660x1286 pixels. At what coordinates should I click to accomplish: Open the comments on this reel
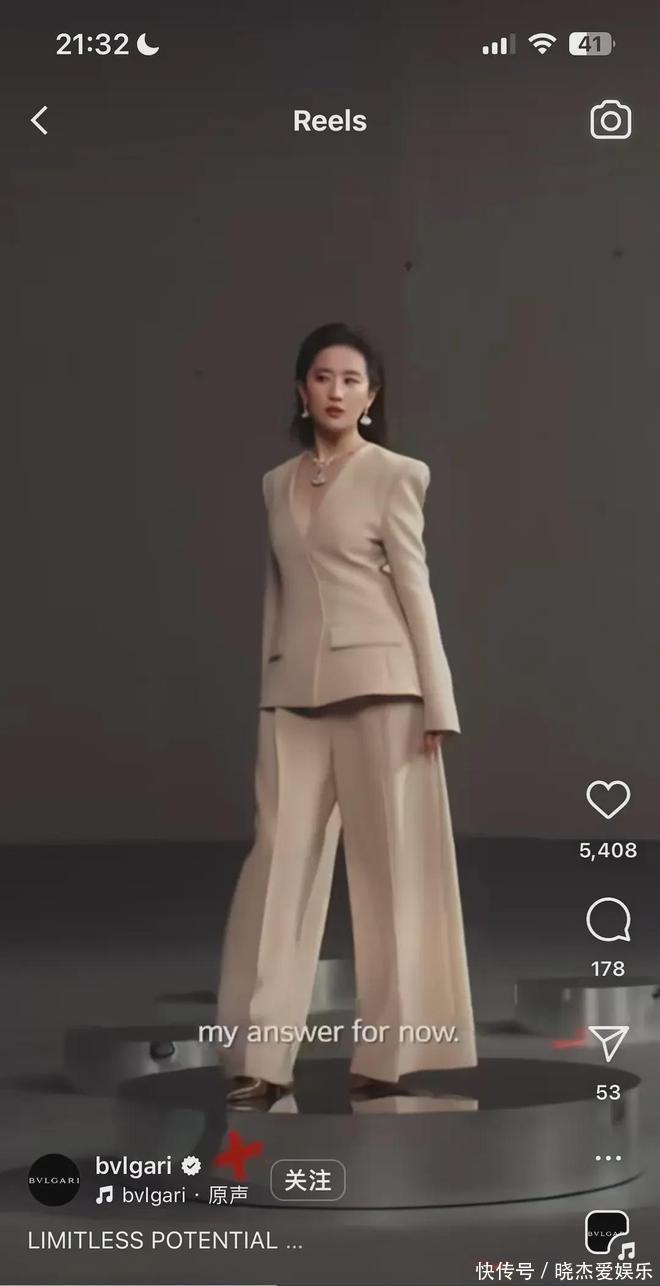607,921
